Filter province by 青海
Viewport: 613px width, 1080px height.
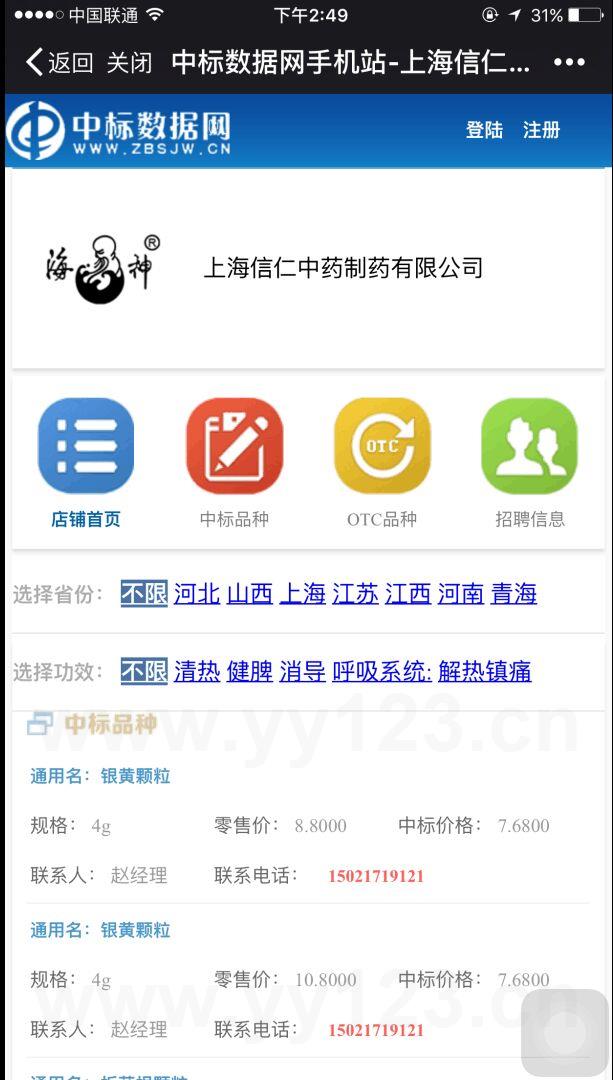[514, 594]
